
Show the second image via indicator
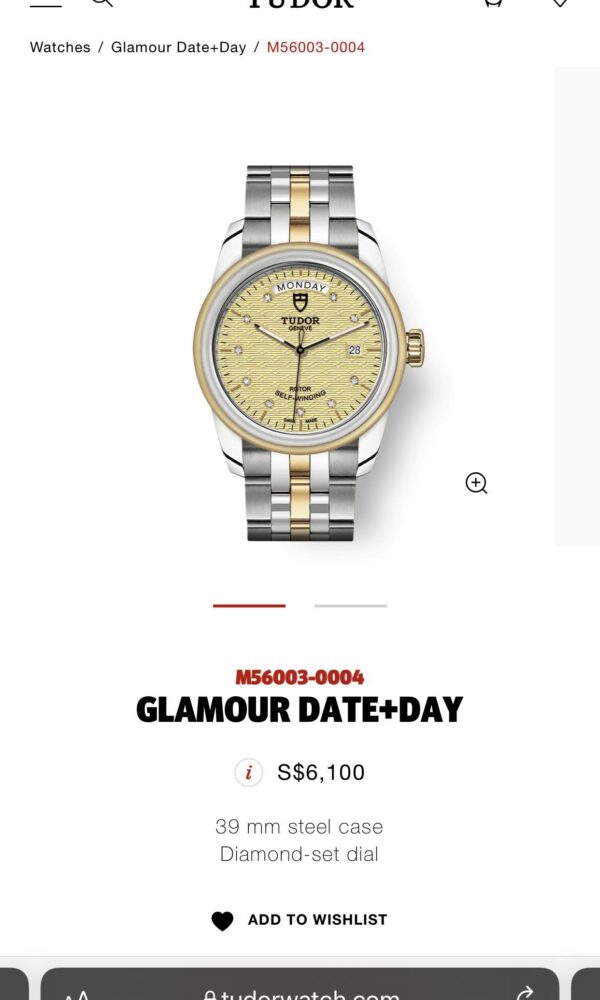[x=350, y=605]
